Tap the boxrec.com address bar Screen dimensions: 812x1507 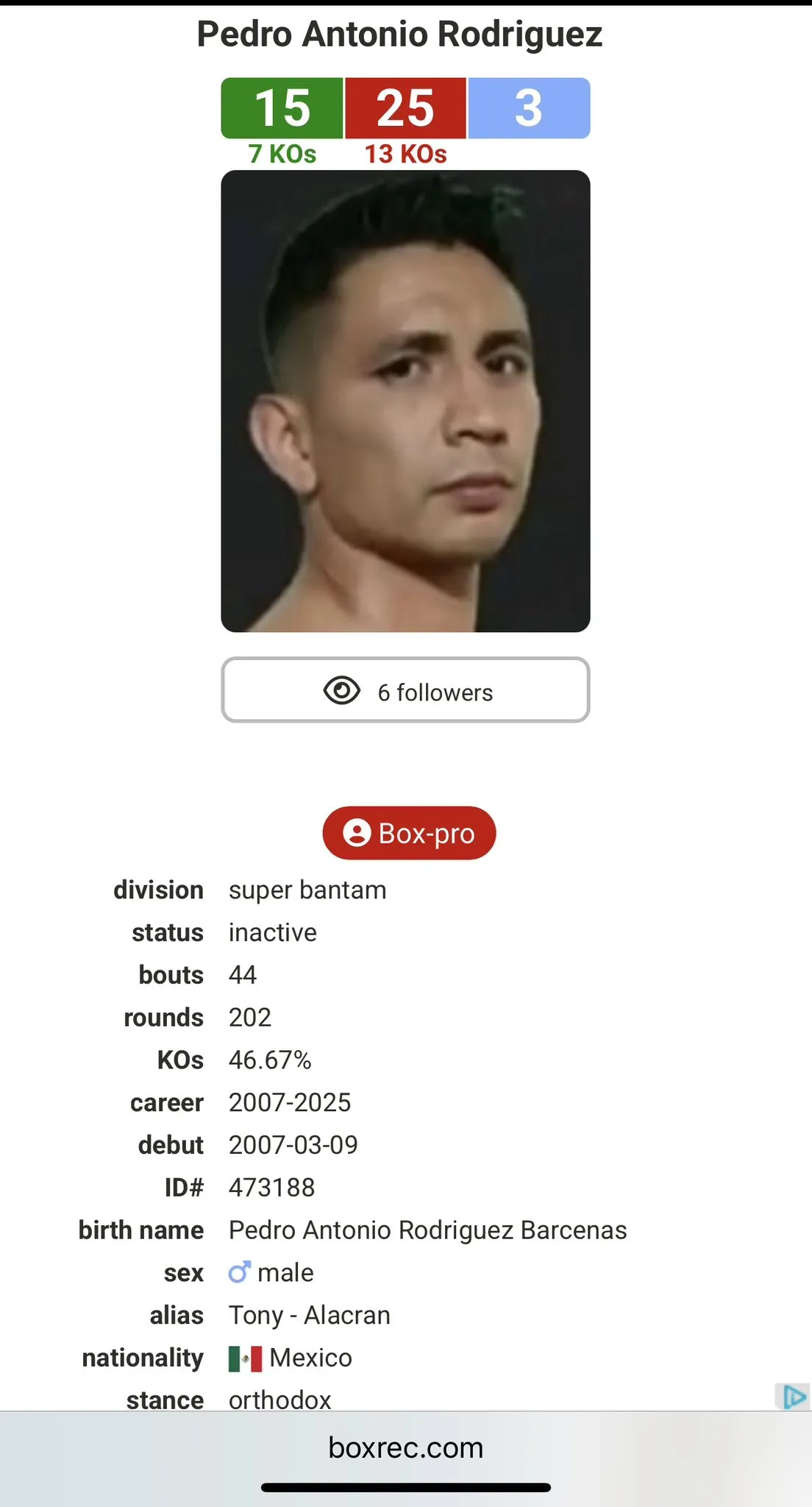click(405, 1447)
